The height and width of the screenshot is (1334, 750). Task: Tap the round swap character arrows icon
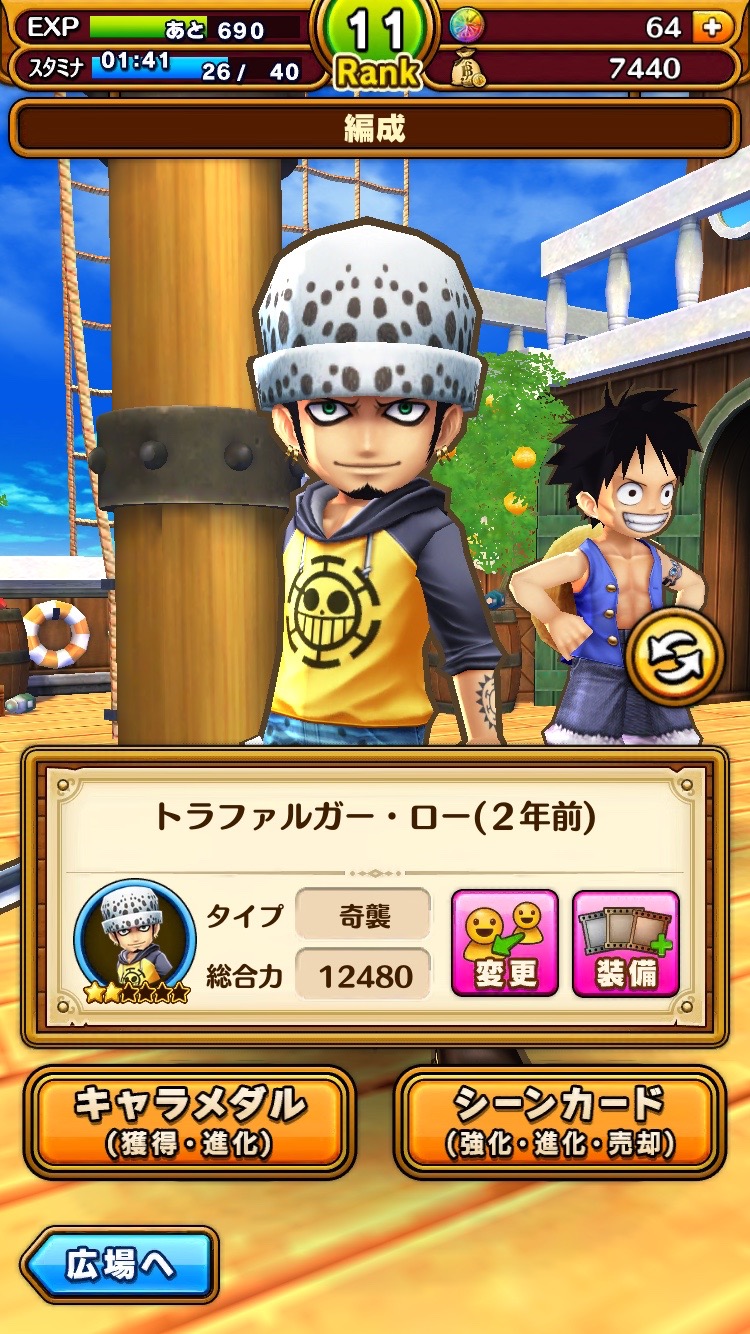pos(674,657)
